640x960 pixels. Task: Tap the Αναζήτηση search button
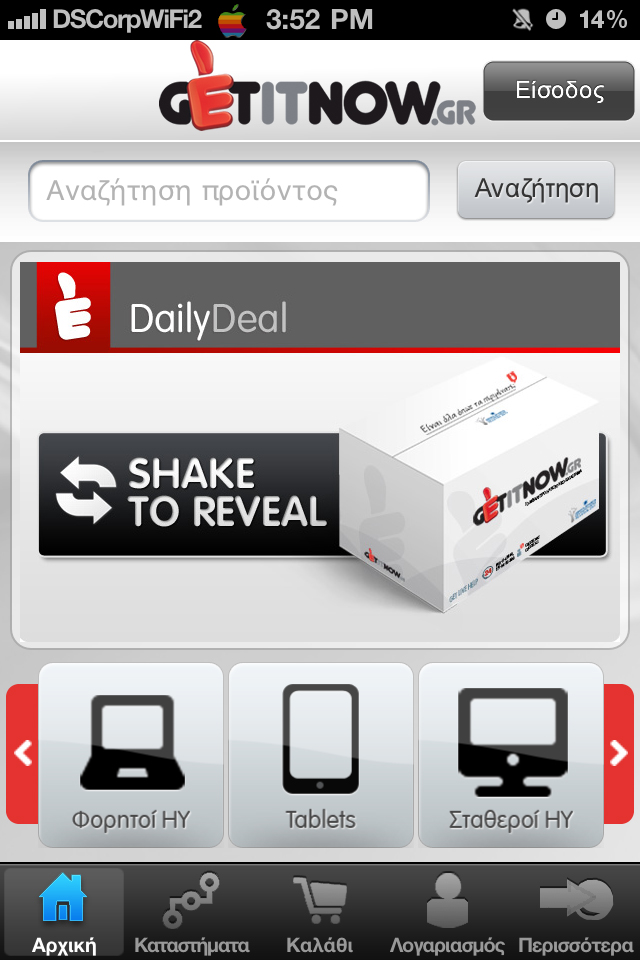click(x=536, y=190)
